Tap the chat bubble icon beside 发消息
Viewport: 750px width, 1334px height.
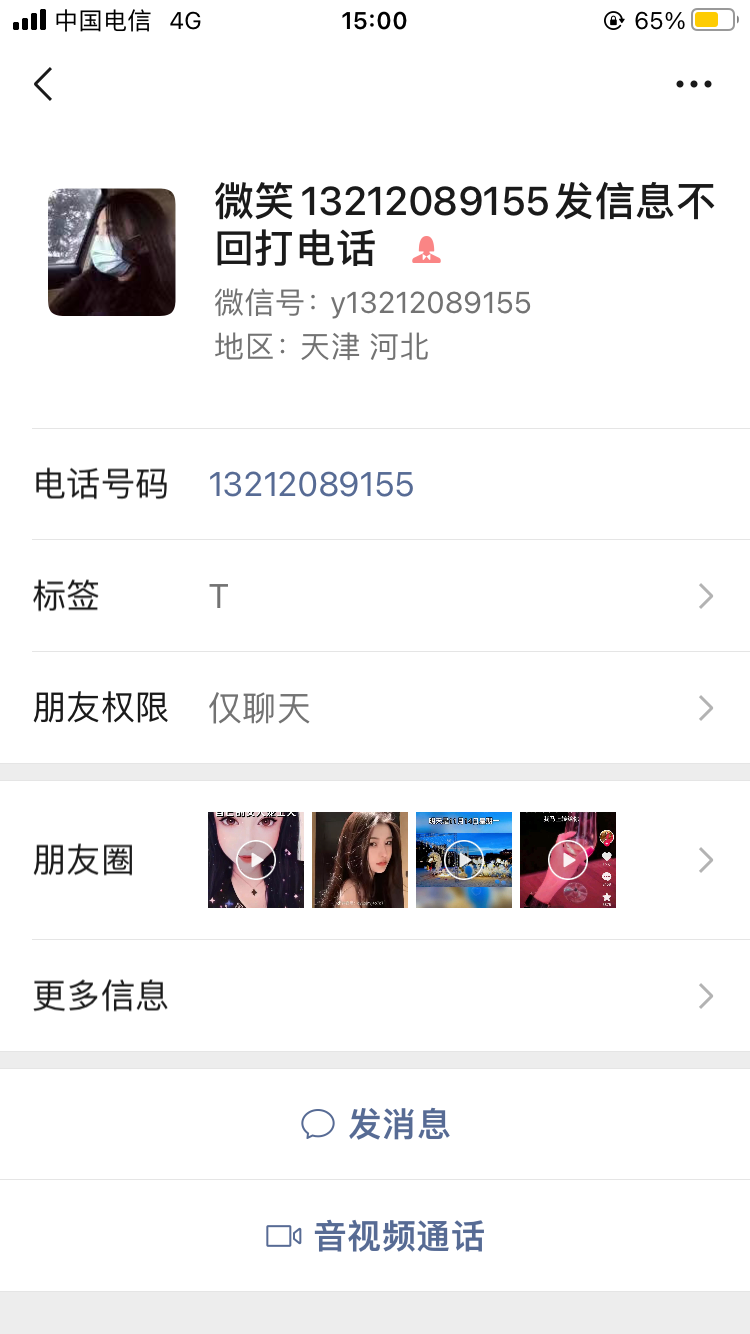[317, 1124]
